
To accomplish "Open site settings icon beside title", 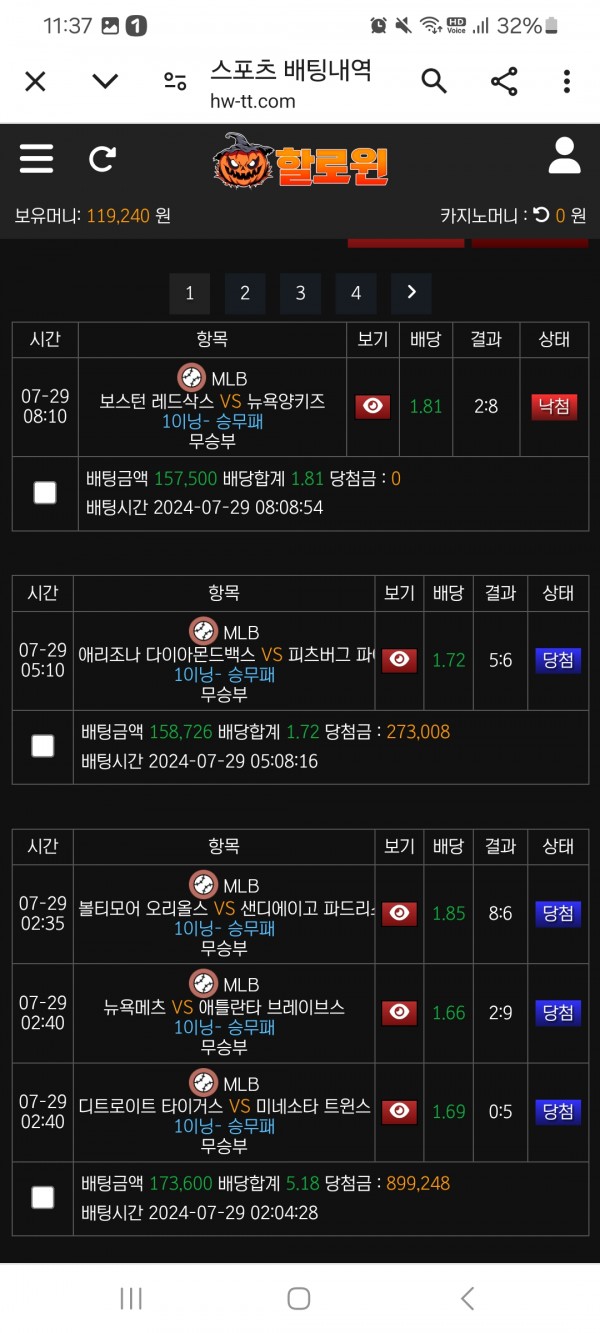I will (175, 82).
